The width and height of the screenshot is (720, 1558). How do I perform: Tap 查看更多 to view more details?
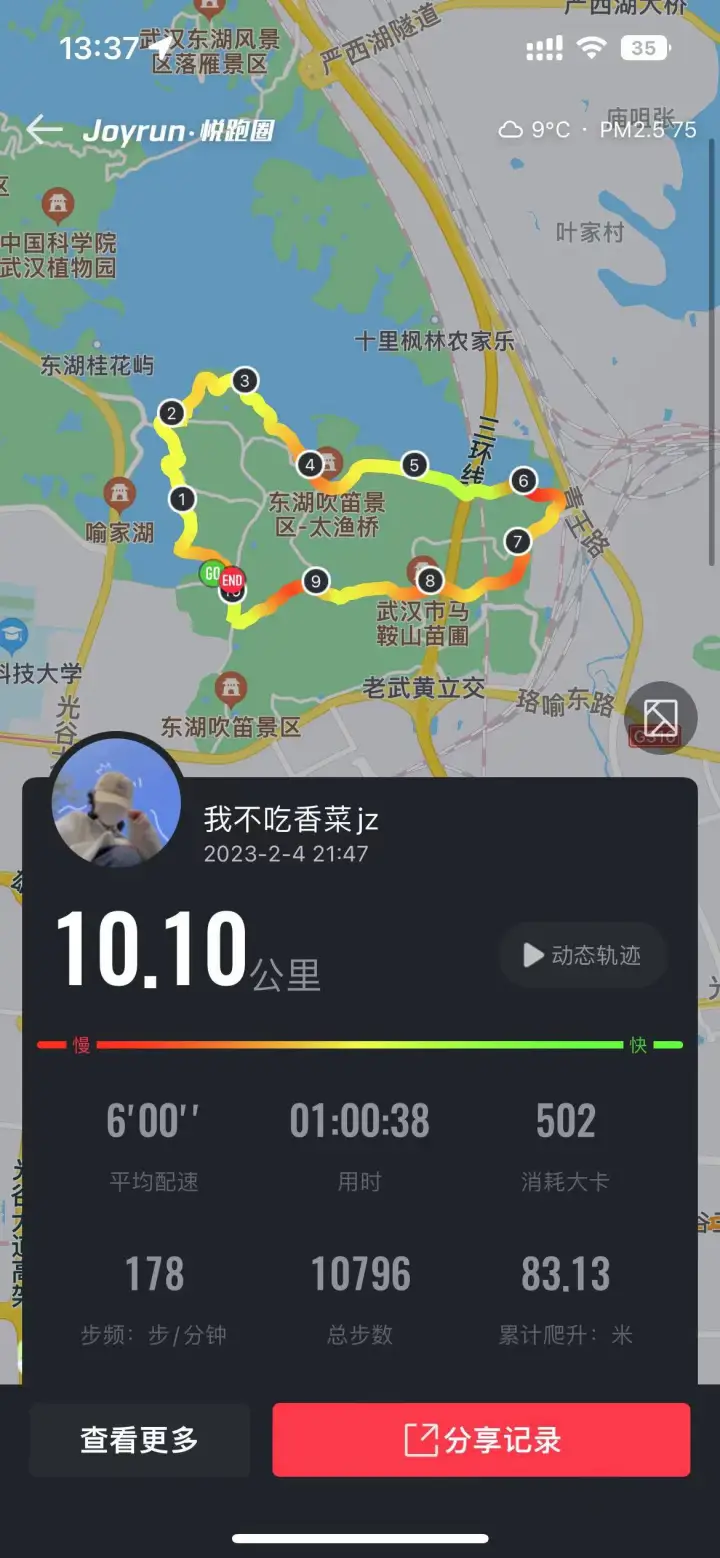coord(139,1440)
